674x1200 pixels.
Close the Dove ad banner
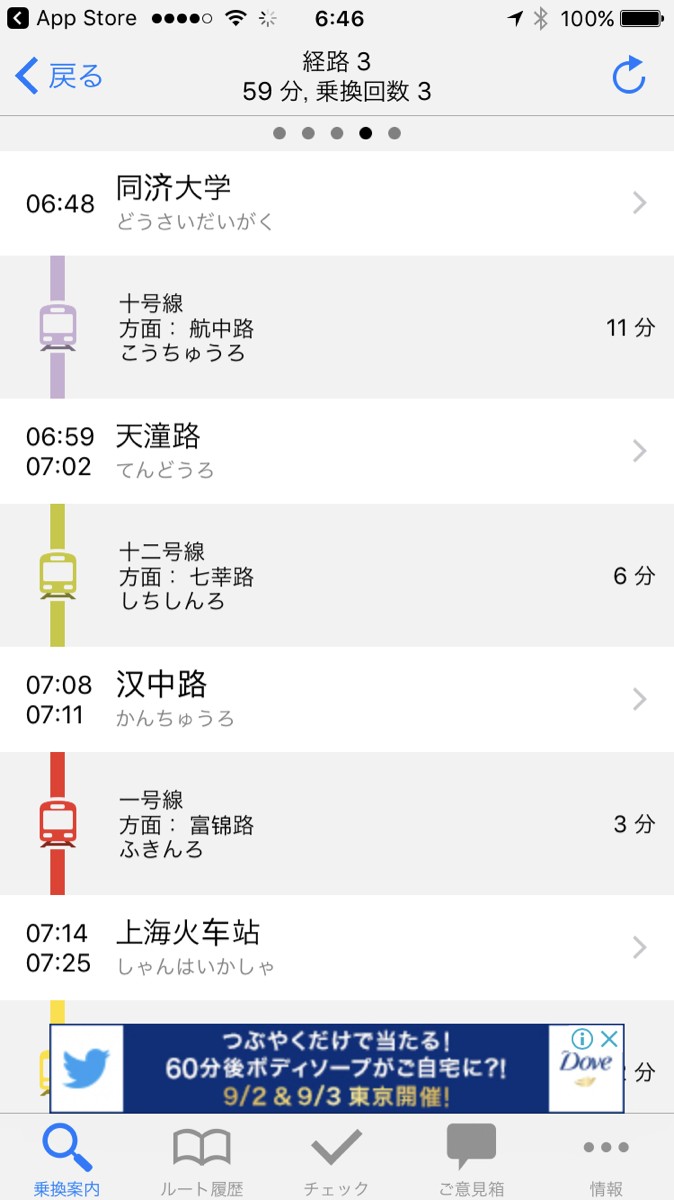(x=609, y=1039)
